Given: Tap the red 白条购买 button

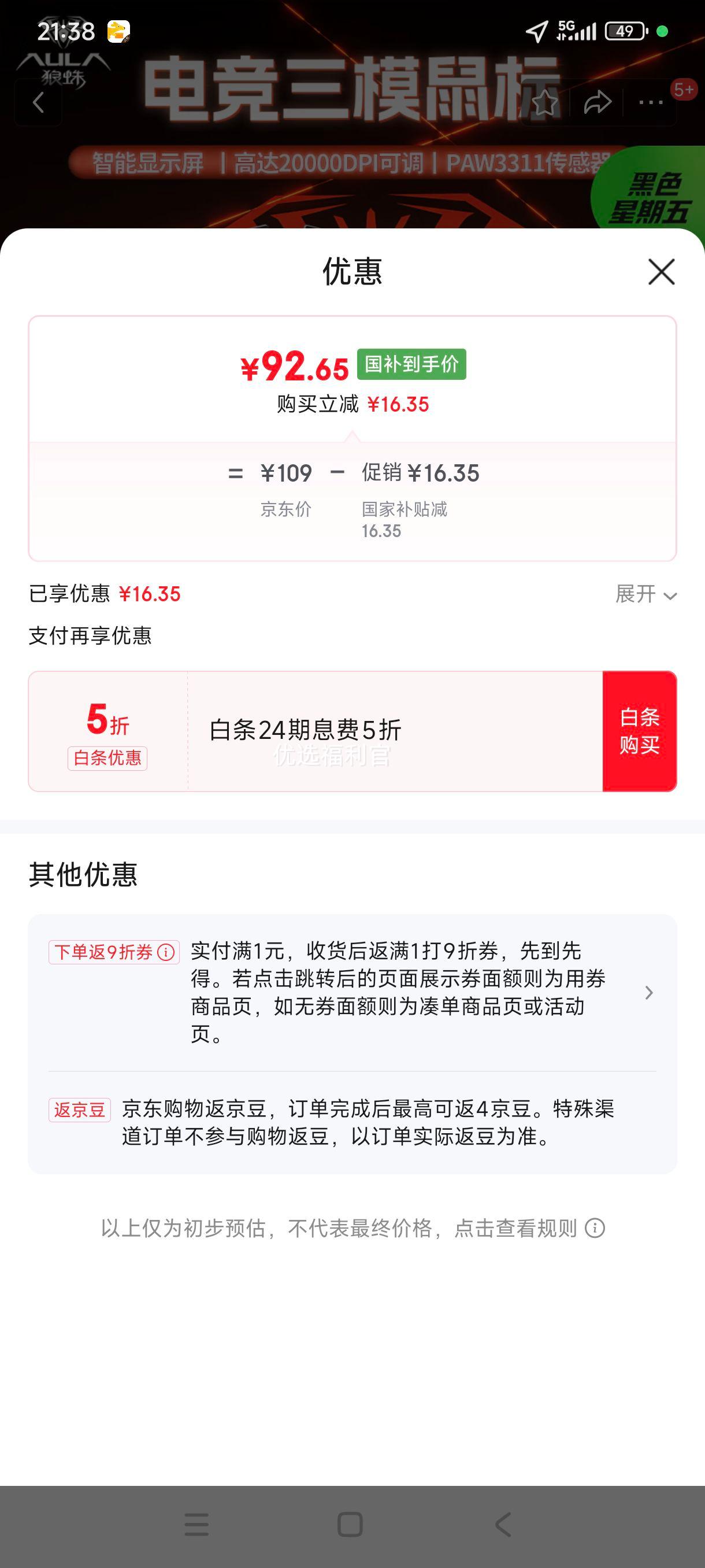Looking at the screenshot, I should point(639,731).
